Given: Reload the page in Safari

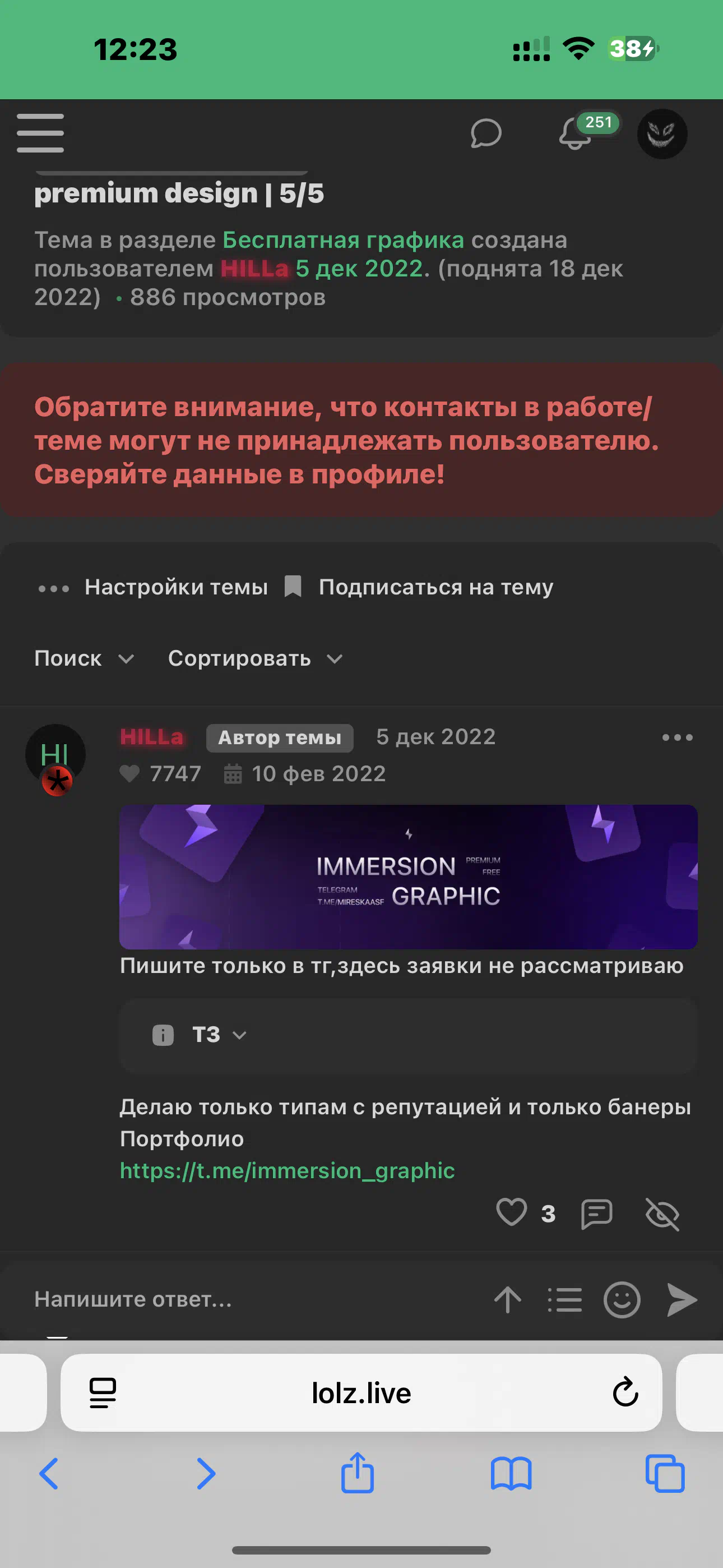Looking at the screenshot, I should pos(625,1392).
